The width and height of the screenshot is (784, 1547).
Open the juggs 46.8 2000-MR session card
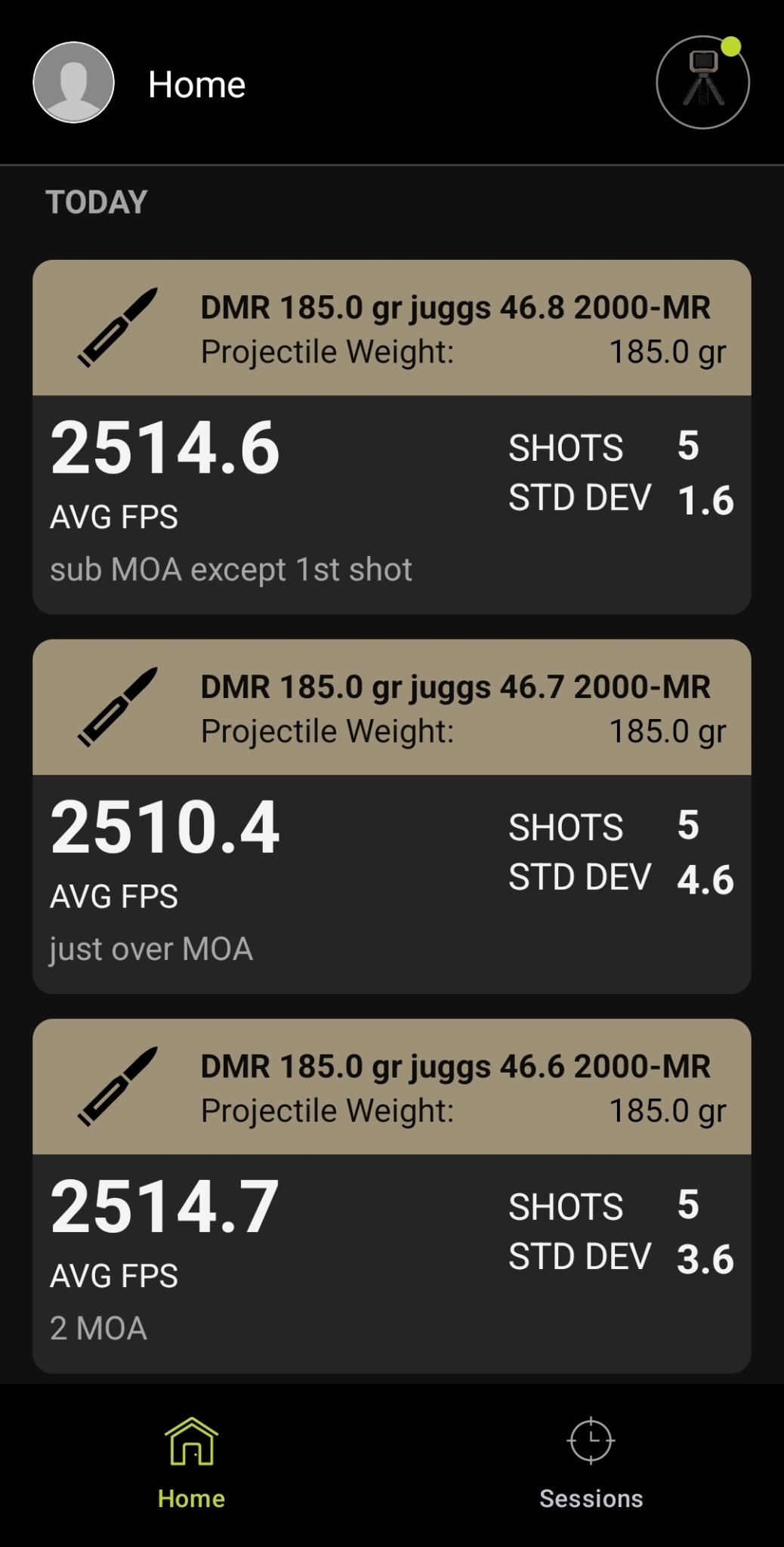391,437
